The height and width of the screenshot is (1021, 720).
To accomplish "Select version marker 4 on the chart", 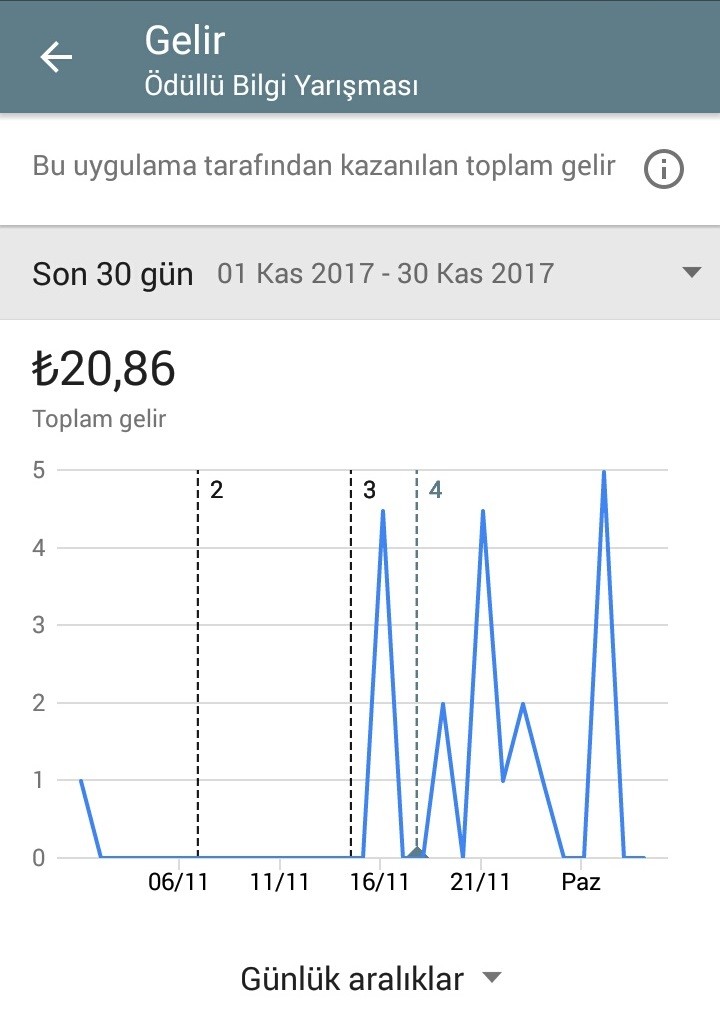I will pyautogui.click(x=436, y=490).
